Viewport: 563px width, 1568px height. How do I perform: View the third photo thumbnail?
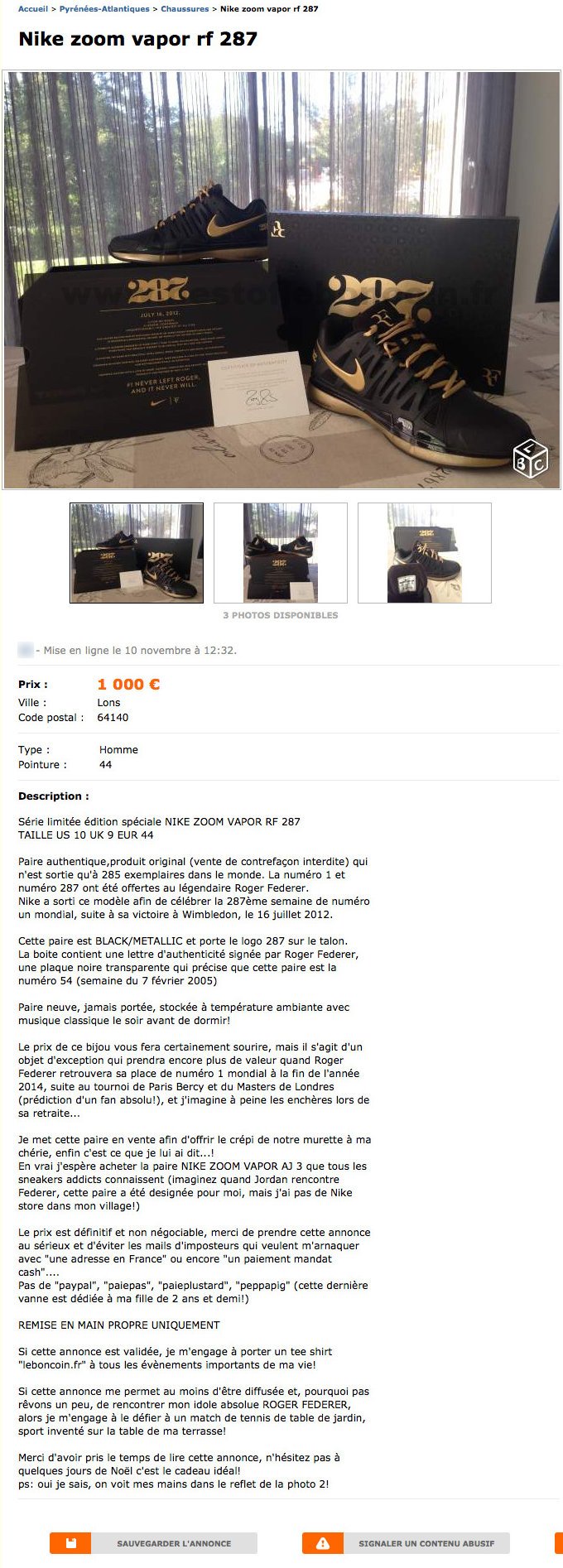(425, 553)
